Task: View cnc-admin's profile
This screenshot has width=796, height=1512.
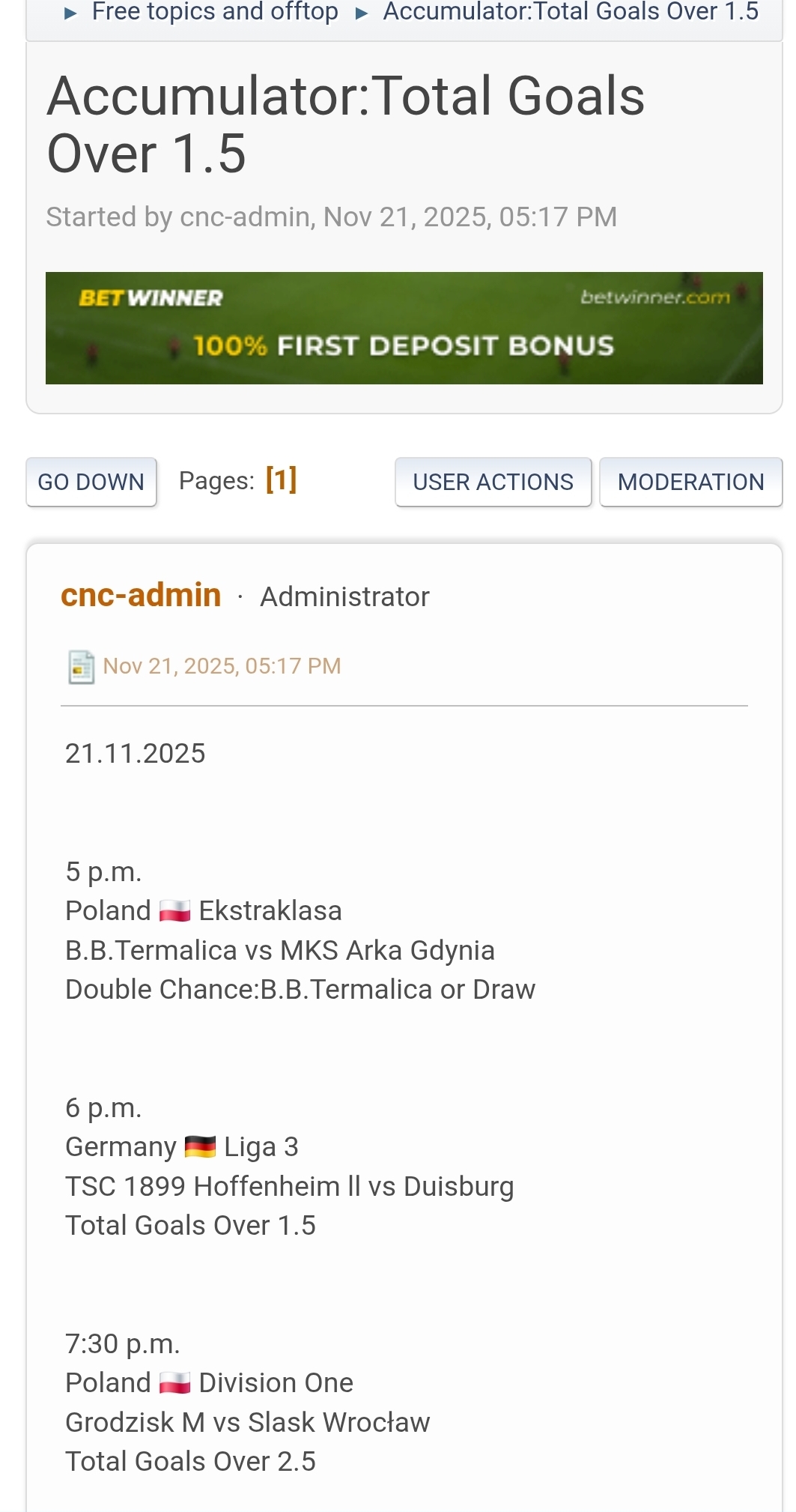Action: point(141,596)
